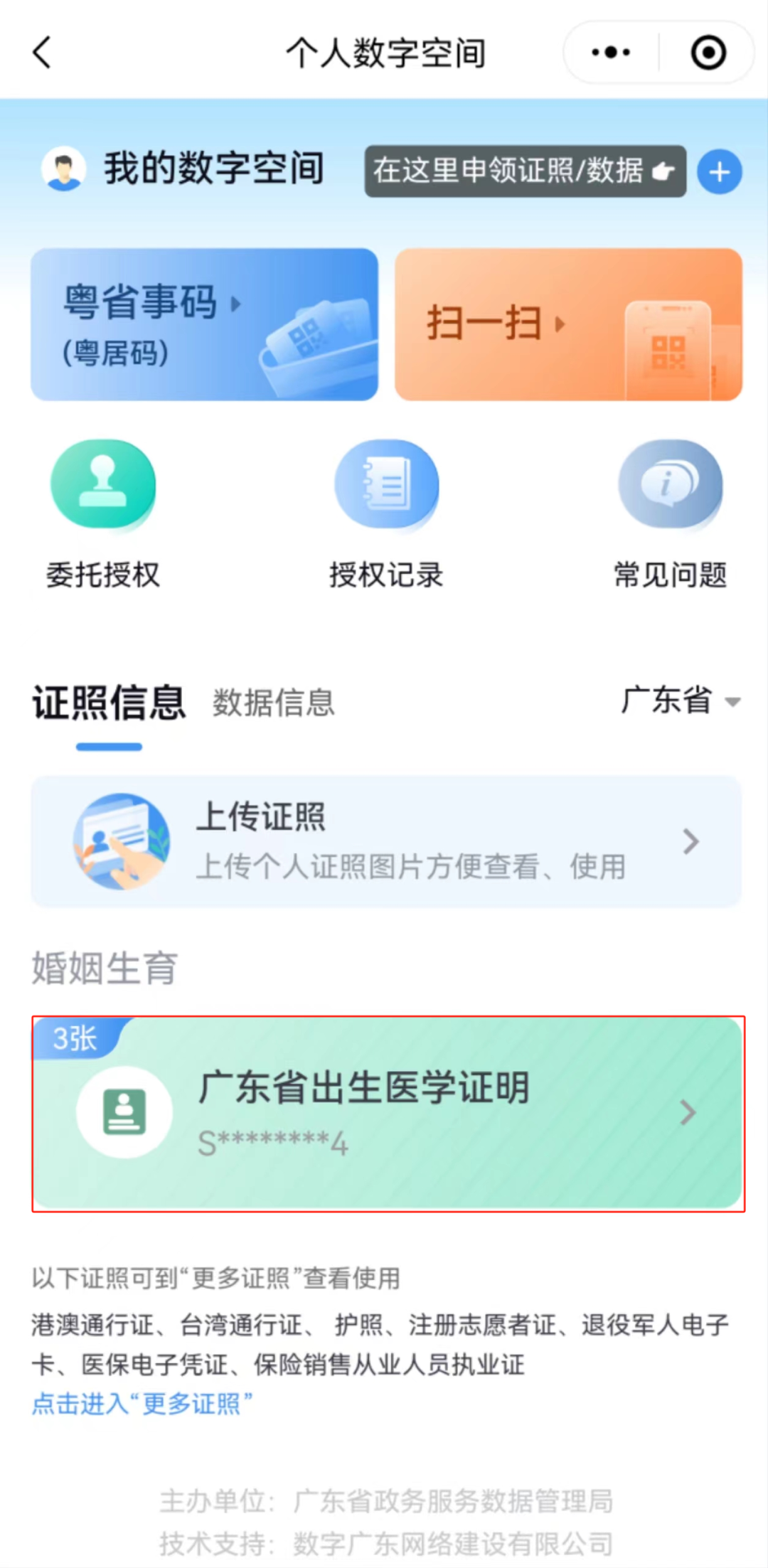The image size is (768, 1568).
Task: Open 粤省事码 (粤居码) card
Action: click(204, 324)
